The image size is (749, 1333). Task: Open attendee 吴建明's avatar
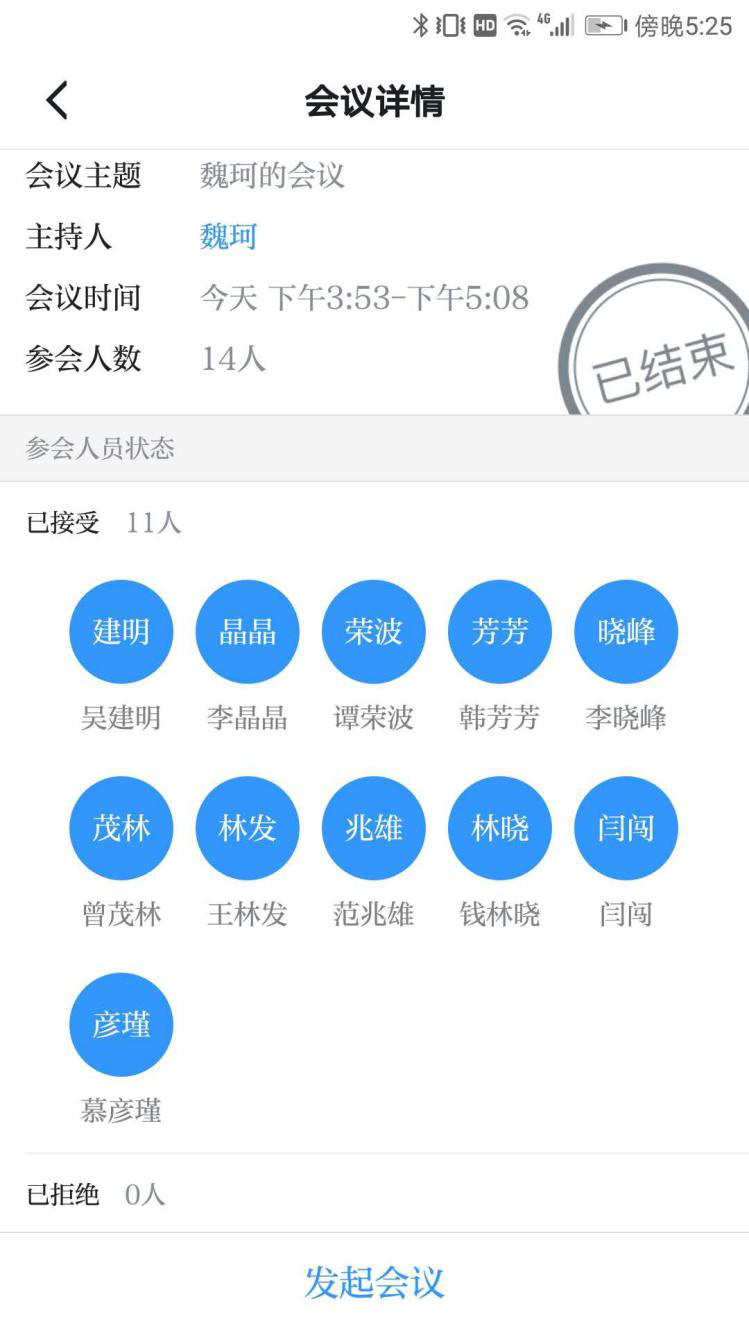pos(121,632)
